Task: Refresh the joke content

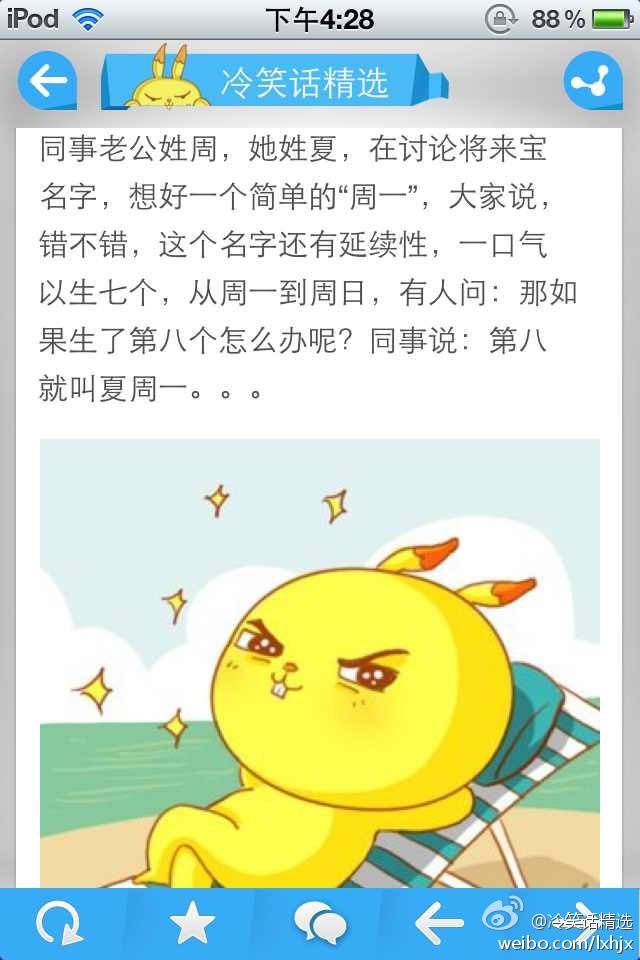Action: coord(60,924)
